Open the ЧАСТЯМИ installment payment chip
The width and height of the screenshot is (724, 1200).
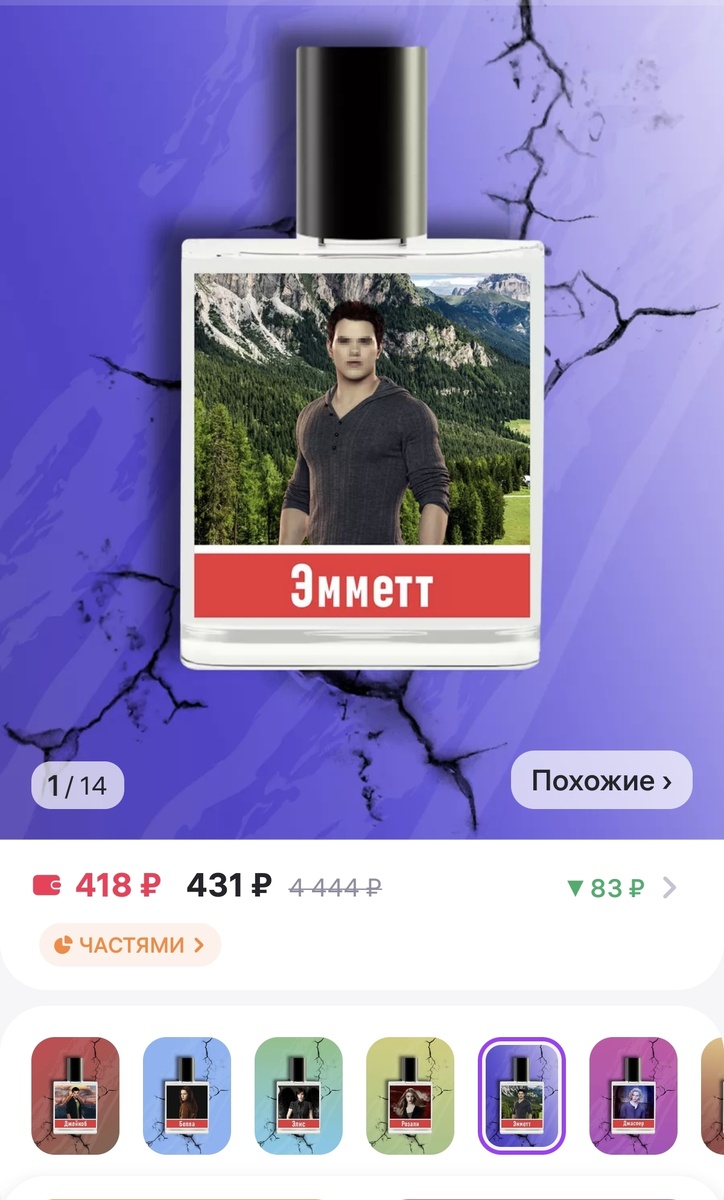click(130, 945)
